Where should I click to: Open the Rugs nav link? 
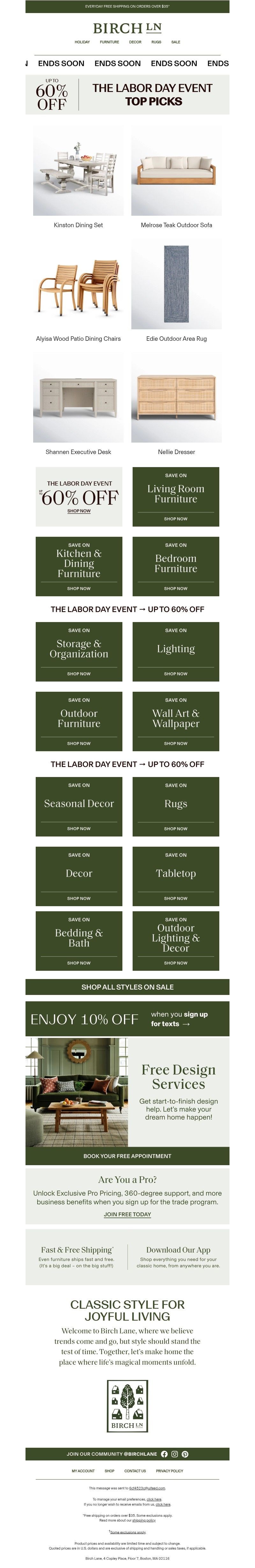tap(156, 42)
